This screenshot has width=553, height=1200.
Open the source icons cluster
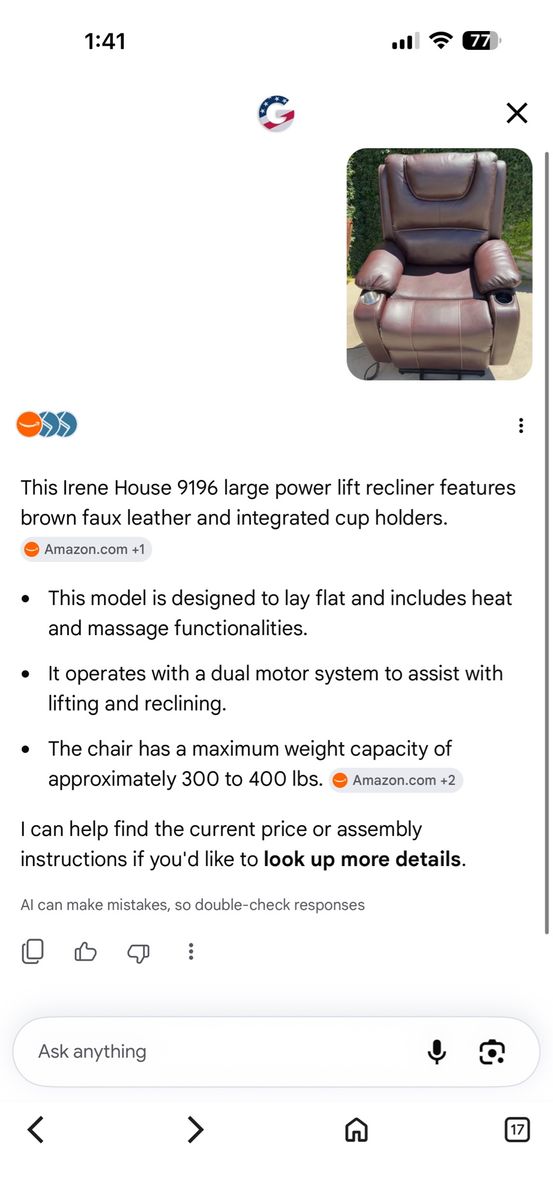(x=47, y=425)
